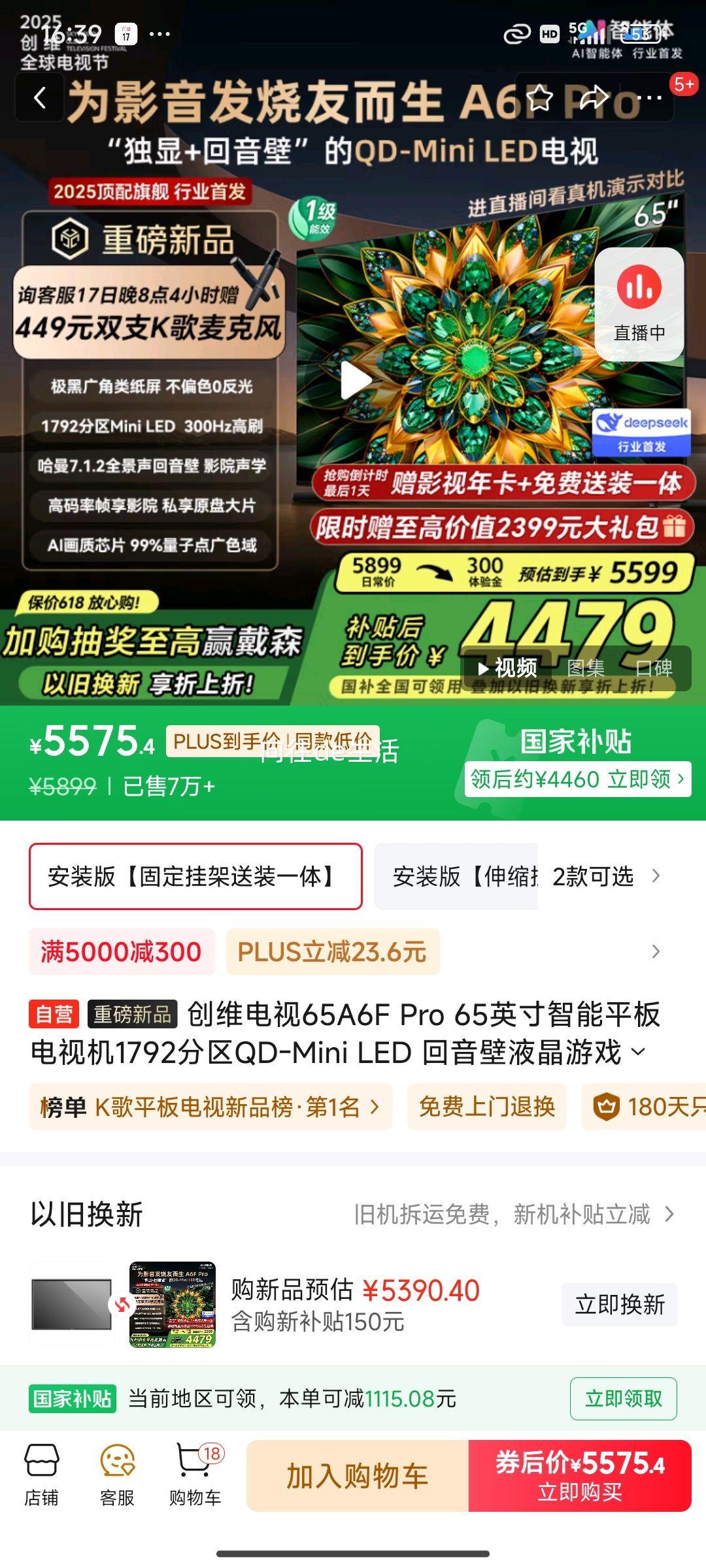Click the back arrow at top left
Image resolution: width=706 pixels, height=1568 pixels.
[x=39, y=97]
